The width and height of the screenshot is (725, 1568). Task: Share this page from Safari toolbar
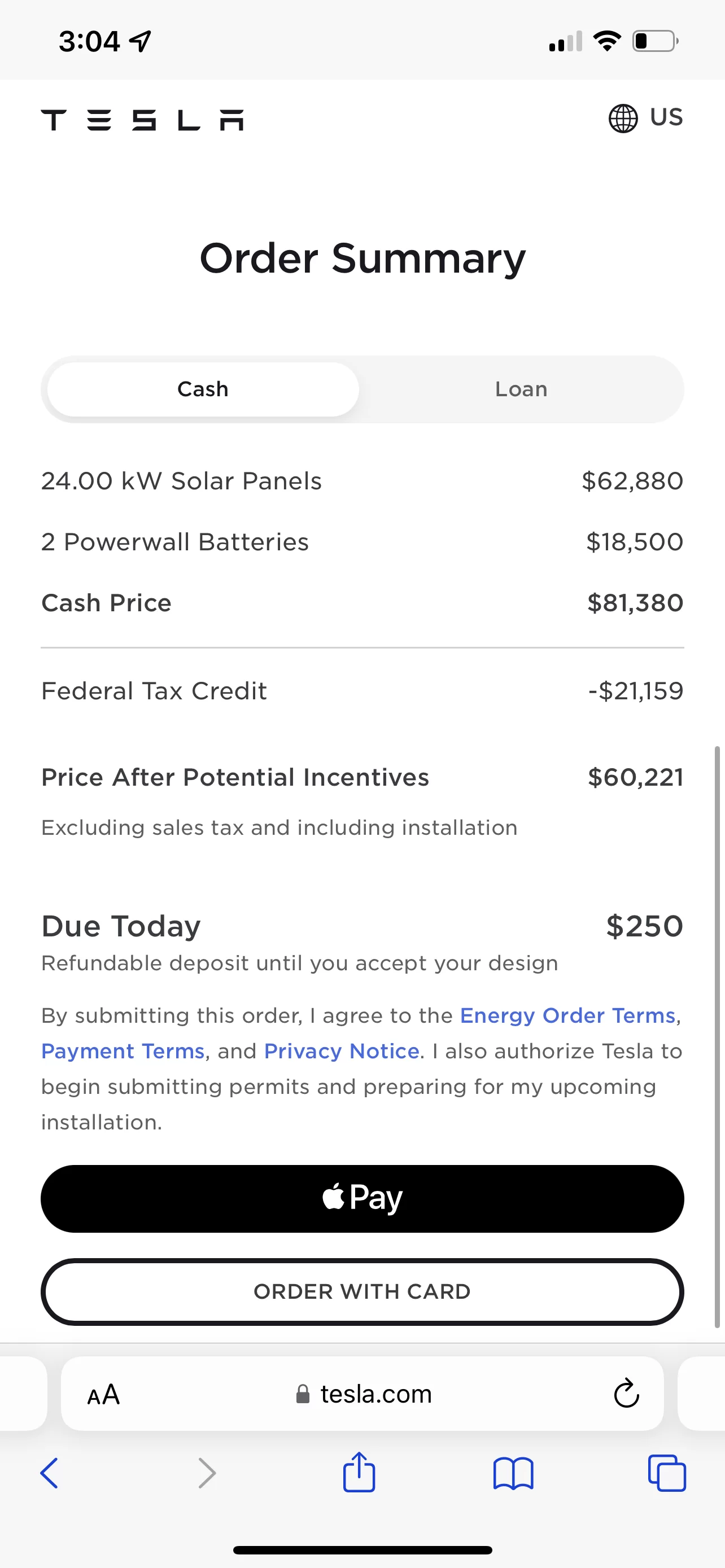click(359, 1471)
